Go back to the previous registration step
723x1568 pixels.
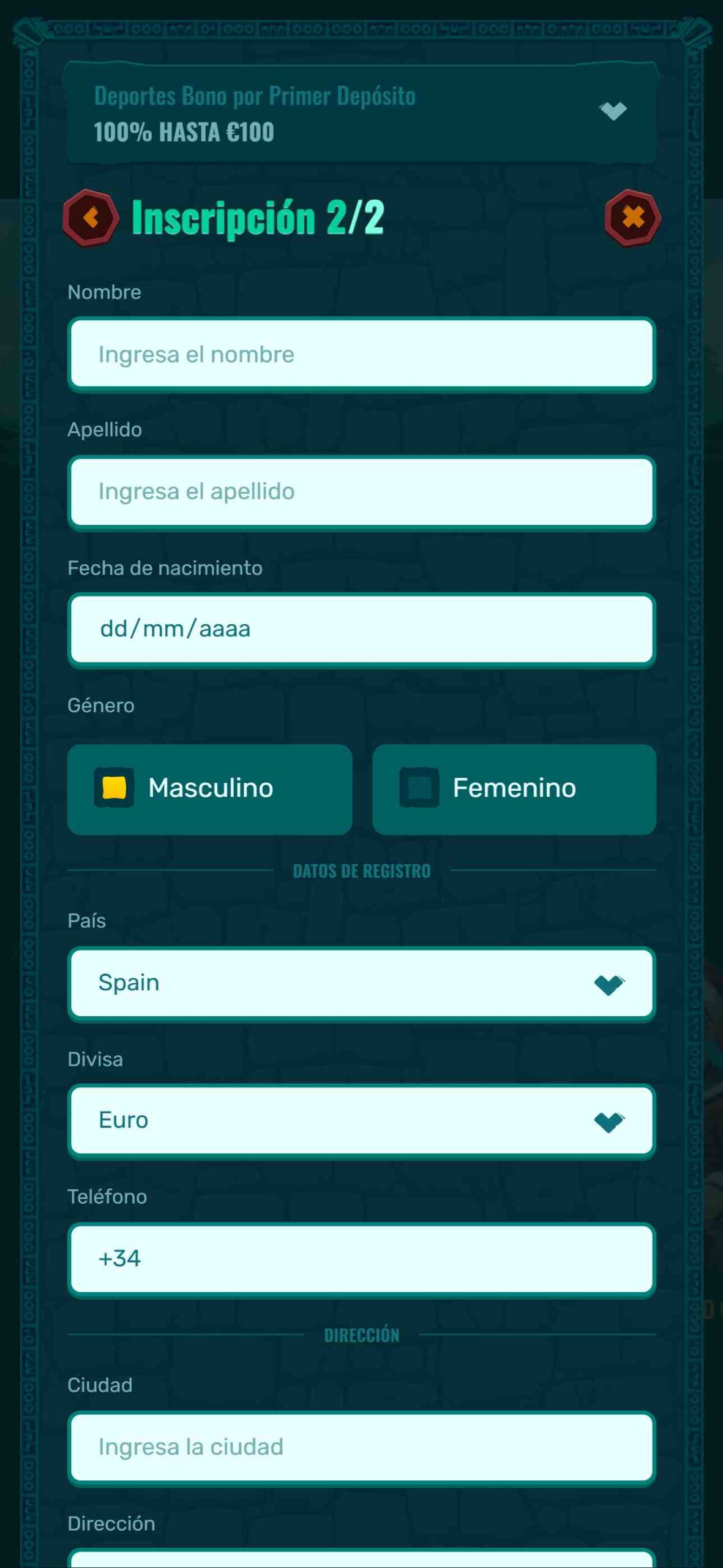(x=91, y=217)
